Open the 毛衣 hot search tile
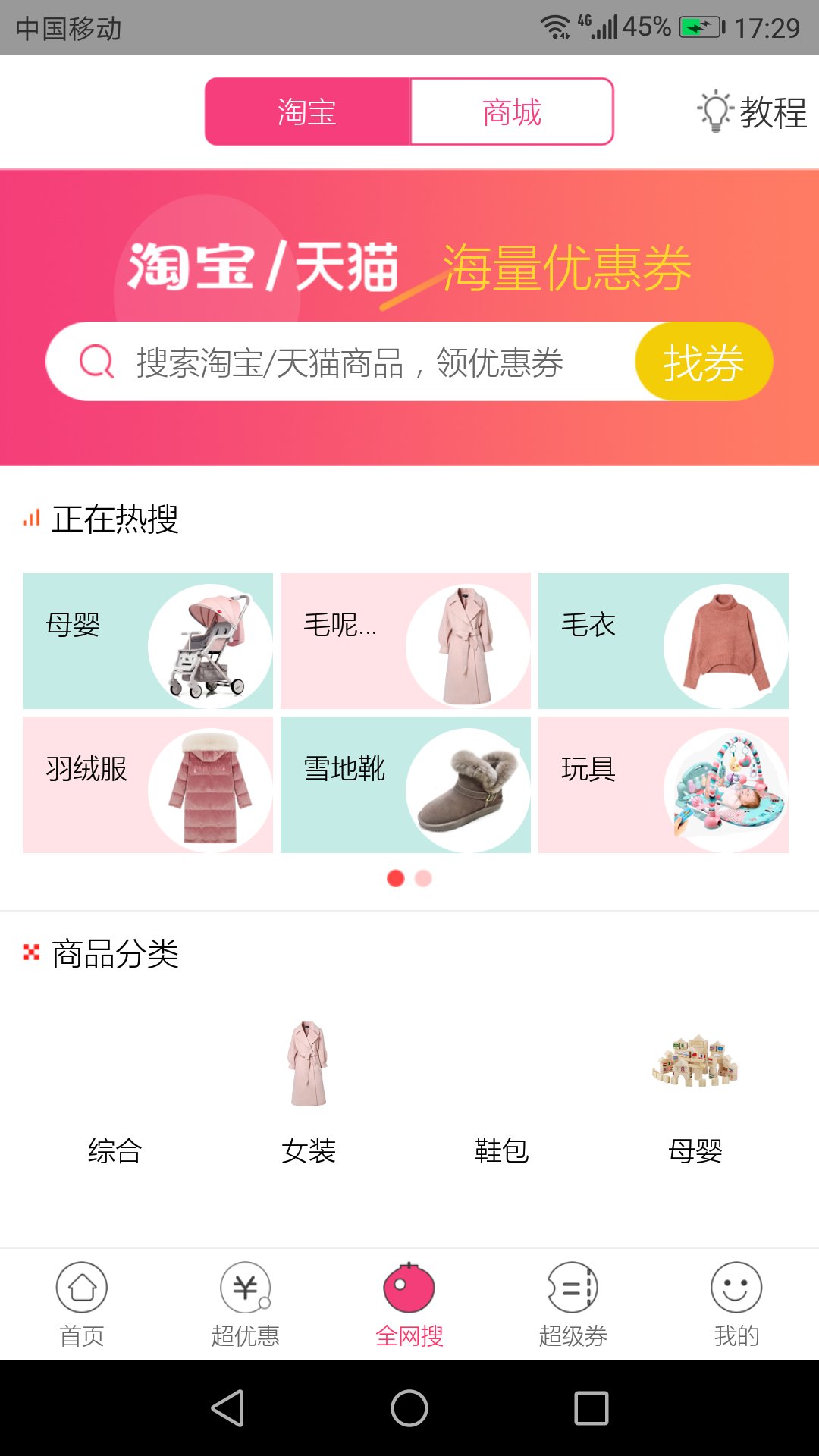The width and height of the screenshot is (819, 1456). point(664,641)
